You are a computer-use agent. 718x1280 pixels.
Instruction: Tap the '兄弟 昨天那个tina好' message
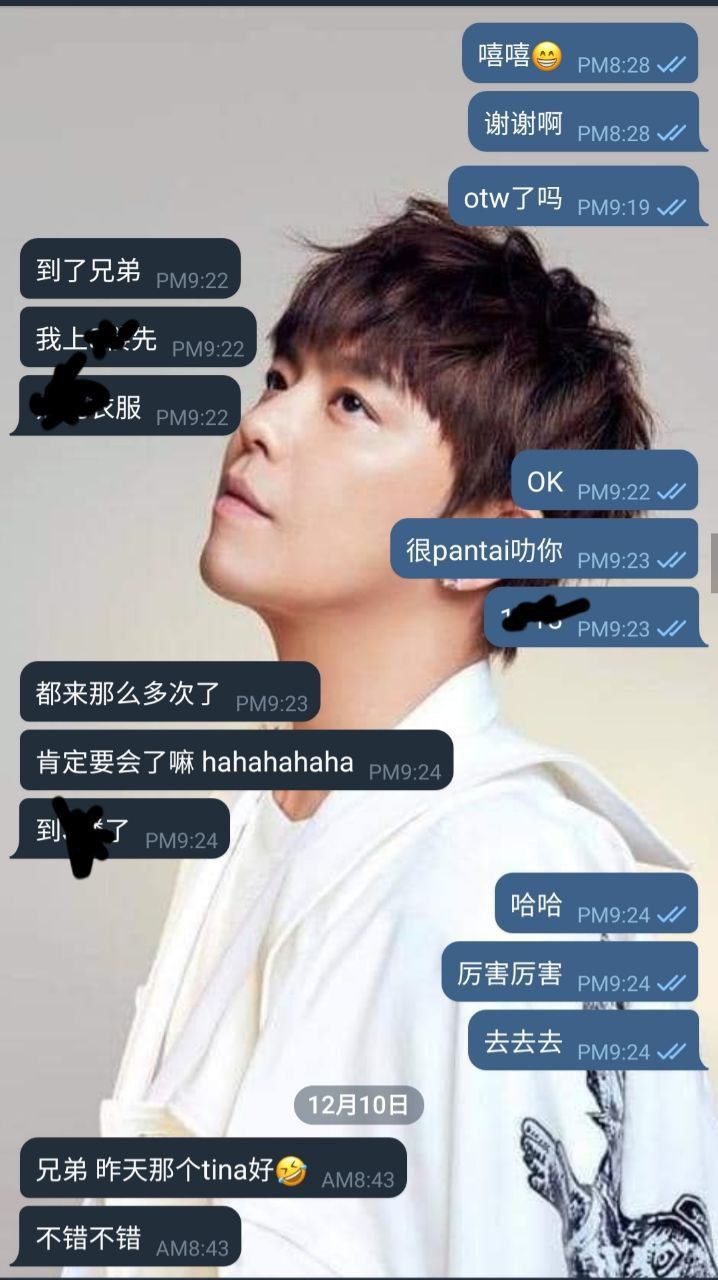(x=213, y=1169)
